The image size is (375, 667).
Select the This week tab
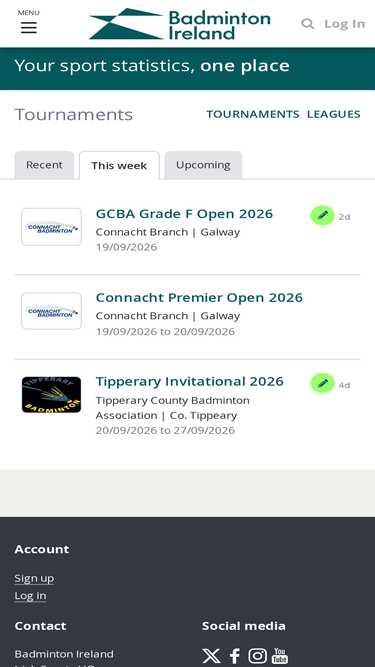pyautogui.click(x=119, y=165)
